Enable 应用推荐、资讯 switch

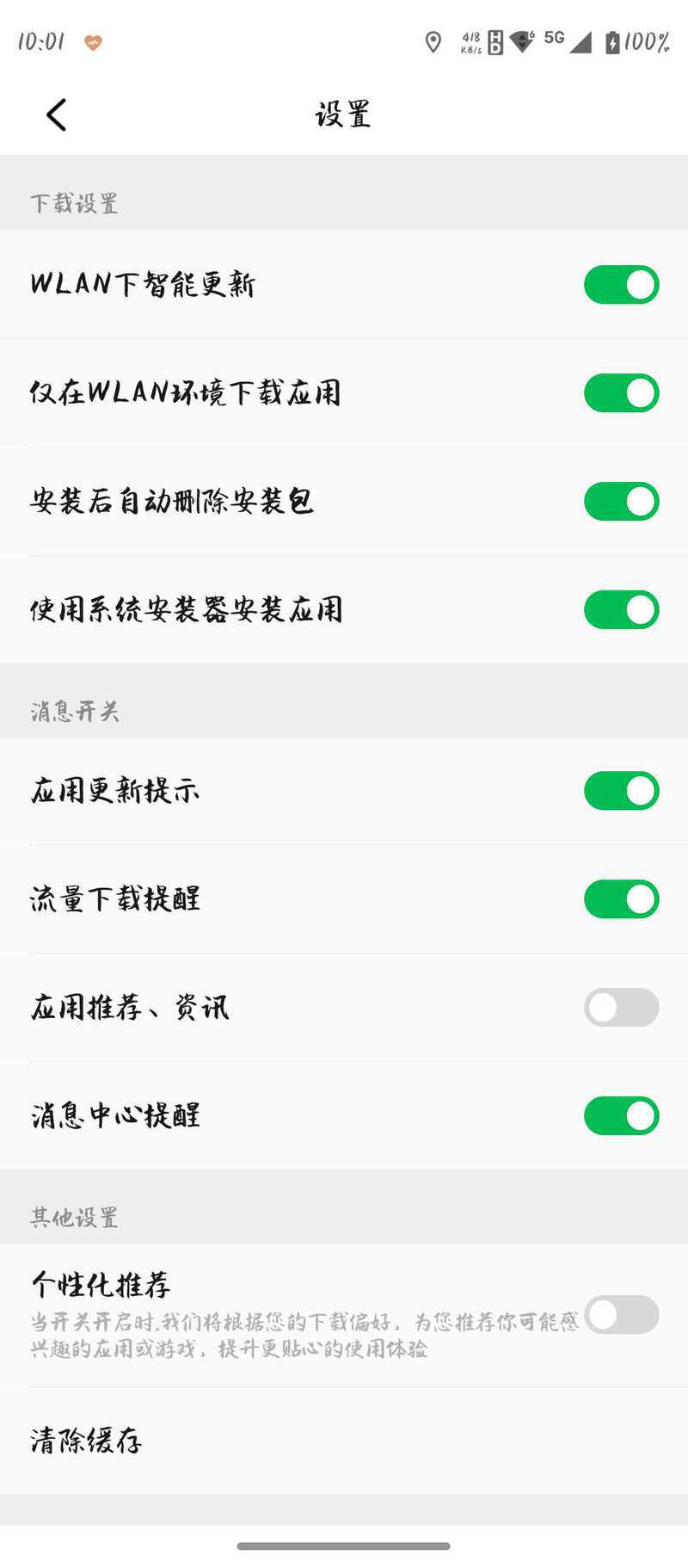coord(621,1008)
